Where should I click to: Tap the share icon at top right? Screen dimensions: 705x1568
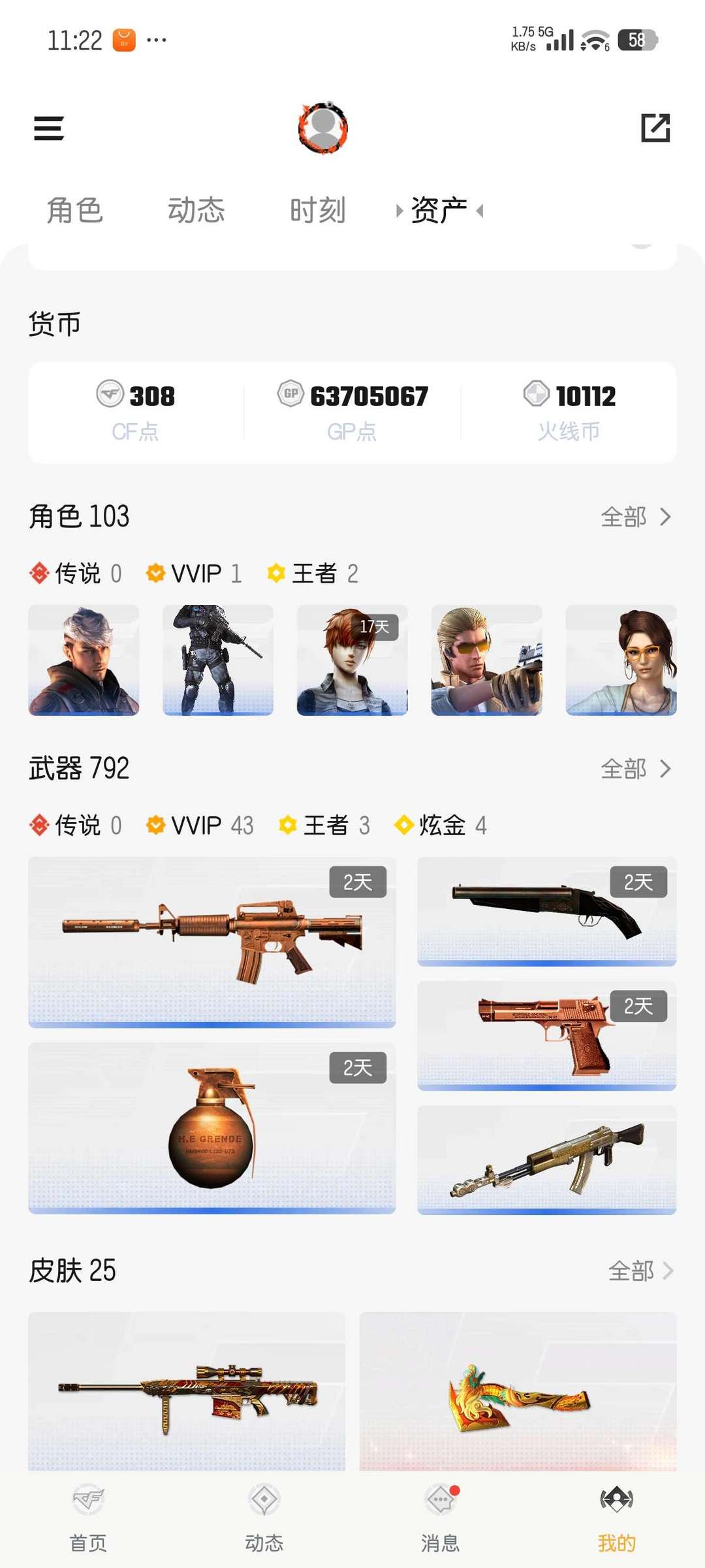pyautogui.click(x=655, y=128)
